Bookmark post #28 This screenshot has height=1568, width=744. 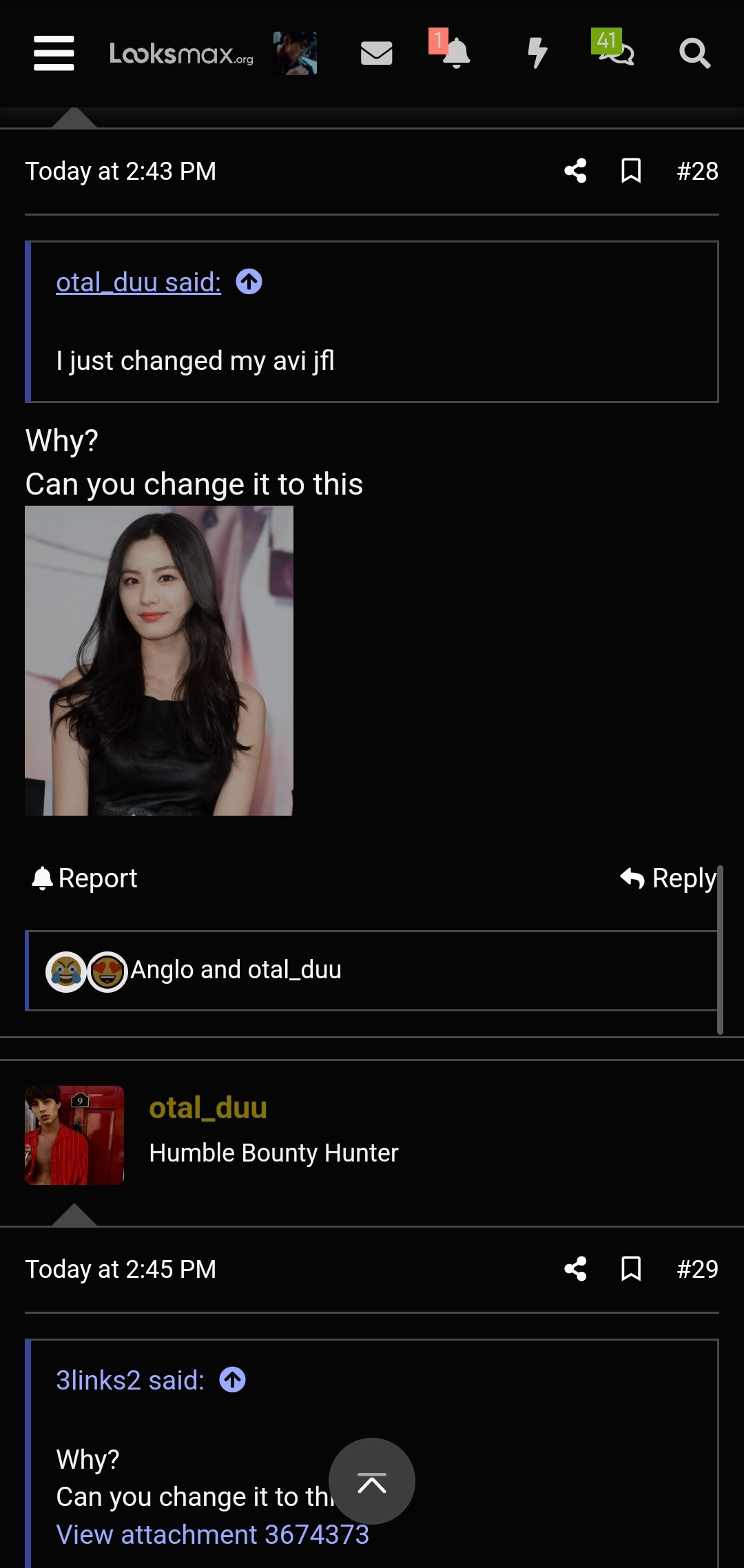(630, 171)
